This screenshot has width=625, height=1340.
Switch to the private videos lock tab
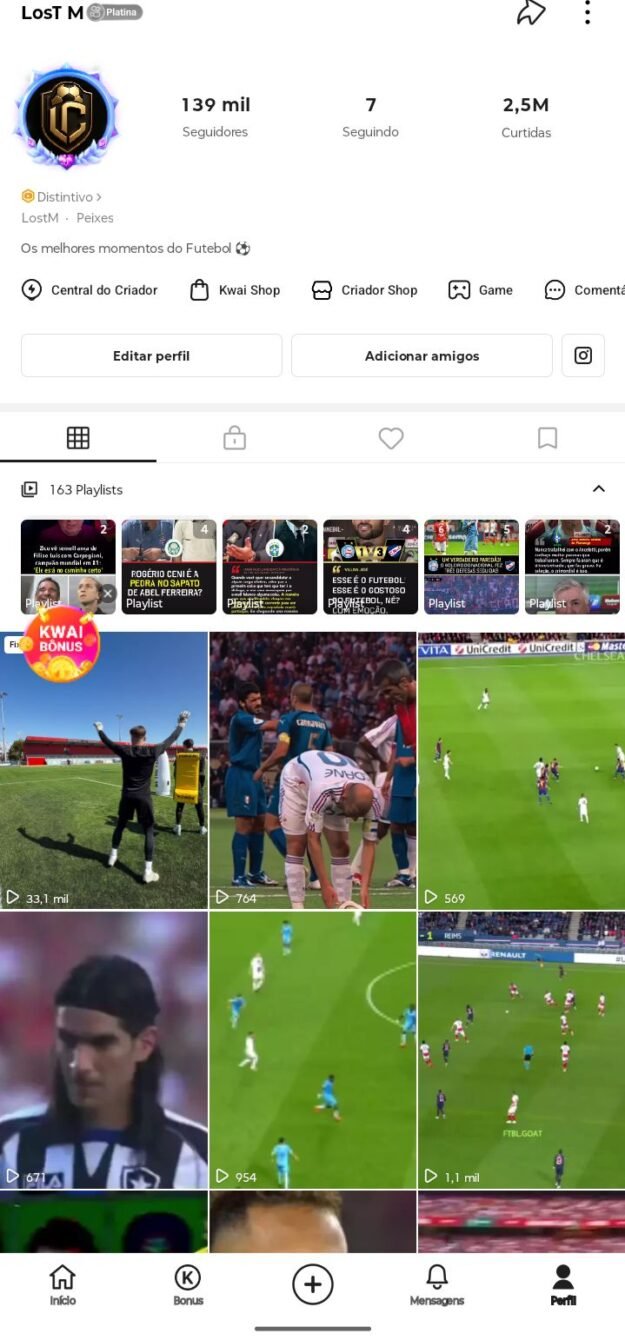click(x=234, y=438)
